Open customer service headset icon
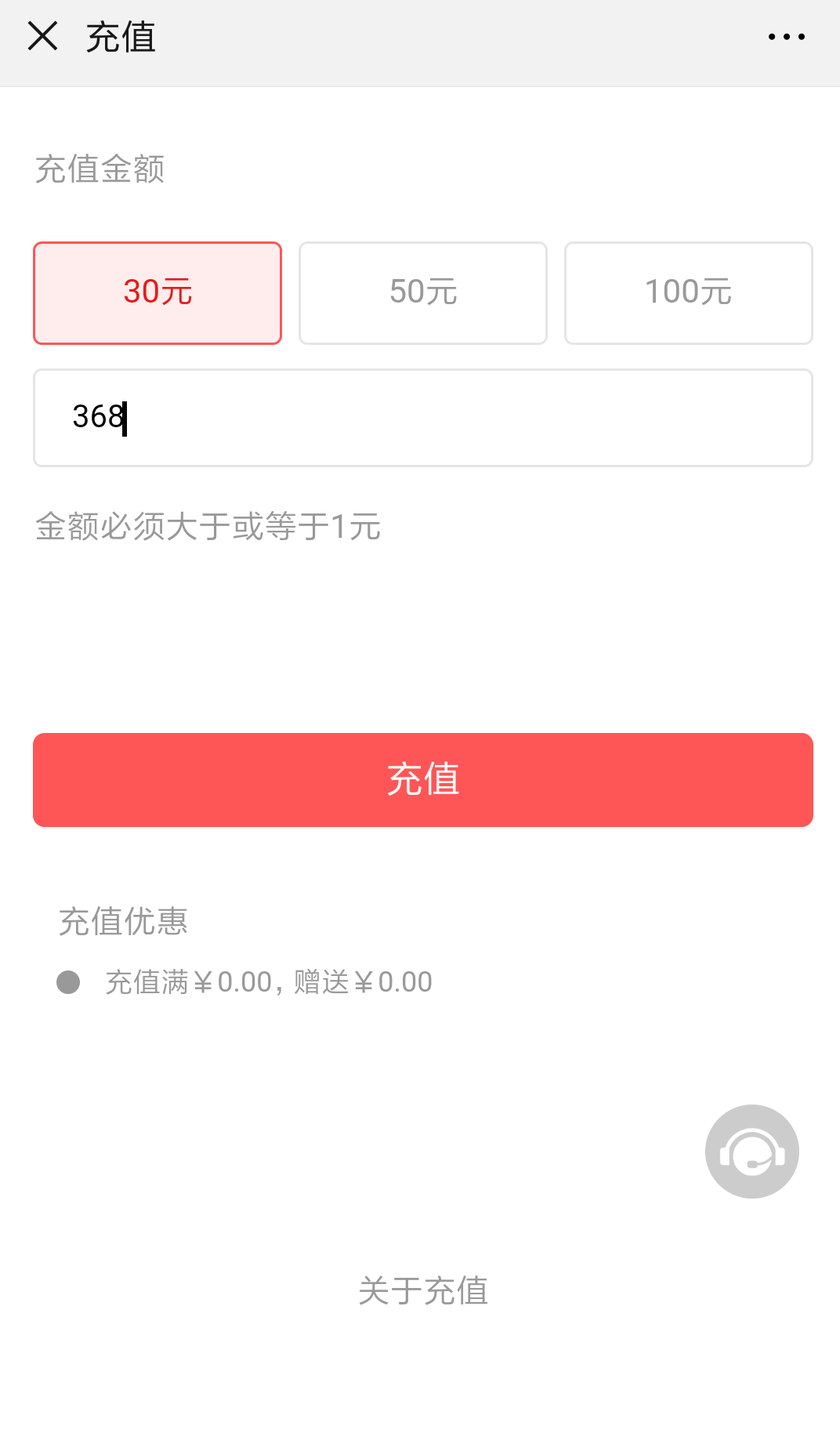Image resolution: width=840 pixels, height=1433 pixels. point(751,1151)
